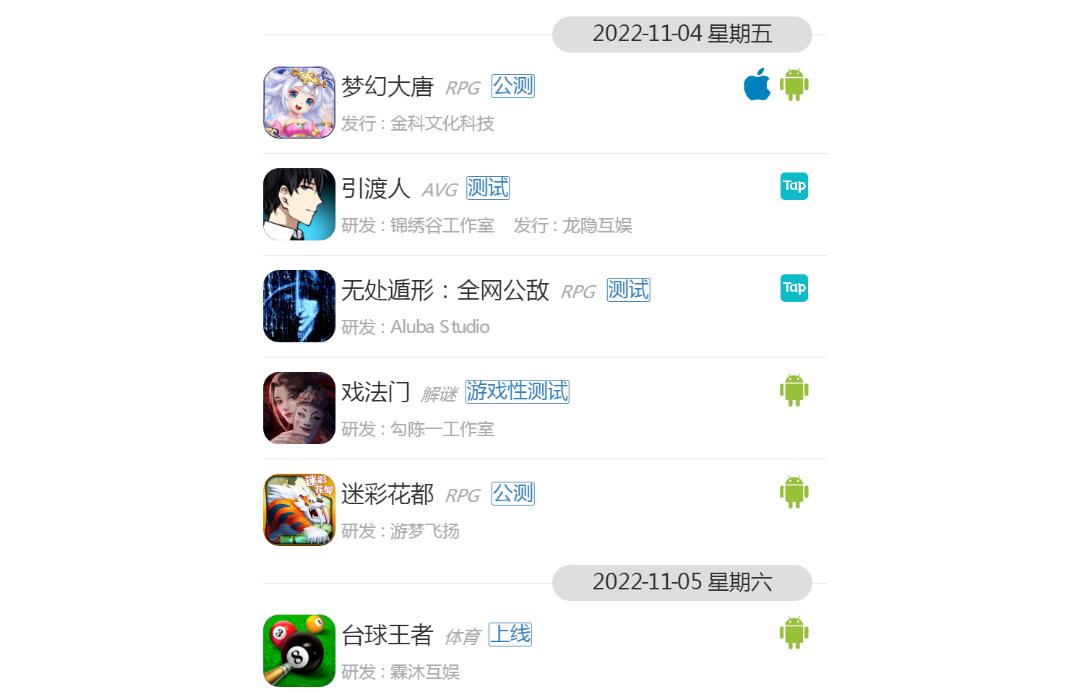Tap the Android icon for 台球王者
The height and width of the screenshot is (699, 1070).
[794, 633]
